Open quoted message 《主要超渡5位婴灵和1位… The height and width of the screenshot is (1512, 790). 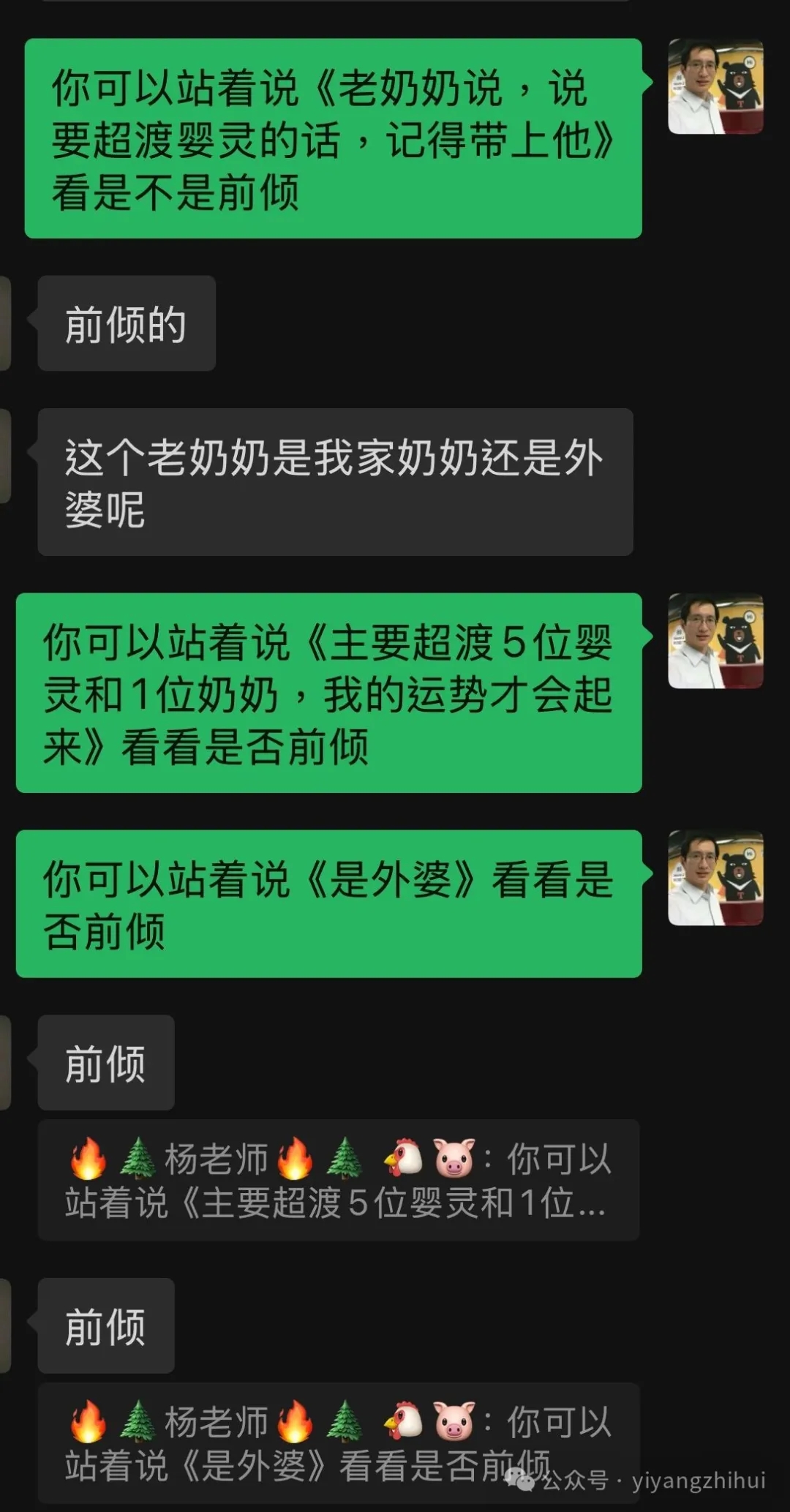[338, 1180]
